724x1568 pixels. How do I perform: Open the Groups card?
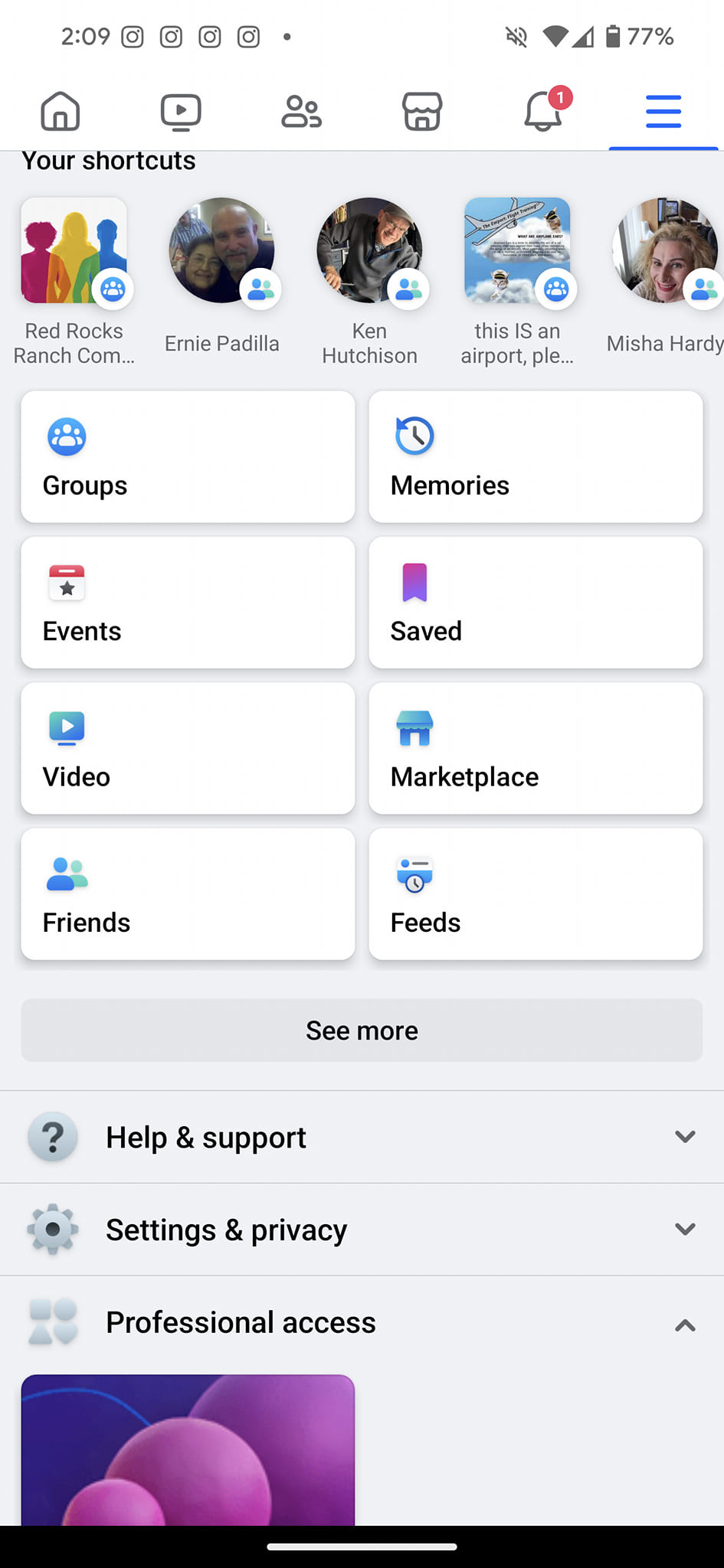coord(188,457)
